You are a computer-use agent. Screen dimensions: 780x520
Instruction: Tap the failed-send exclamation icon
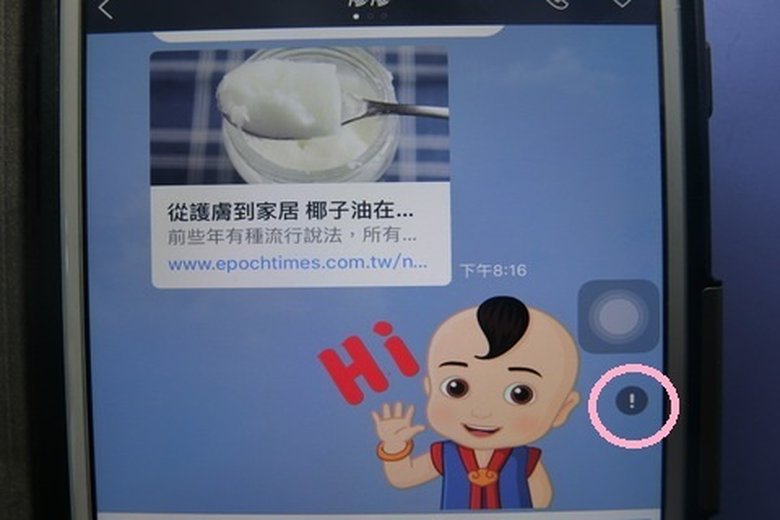coord(632,402)
